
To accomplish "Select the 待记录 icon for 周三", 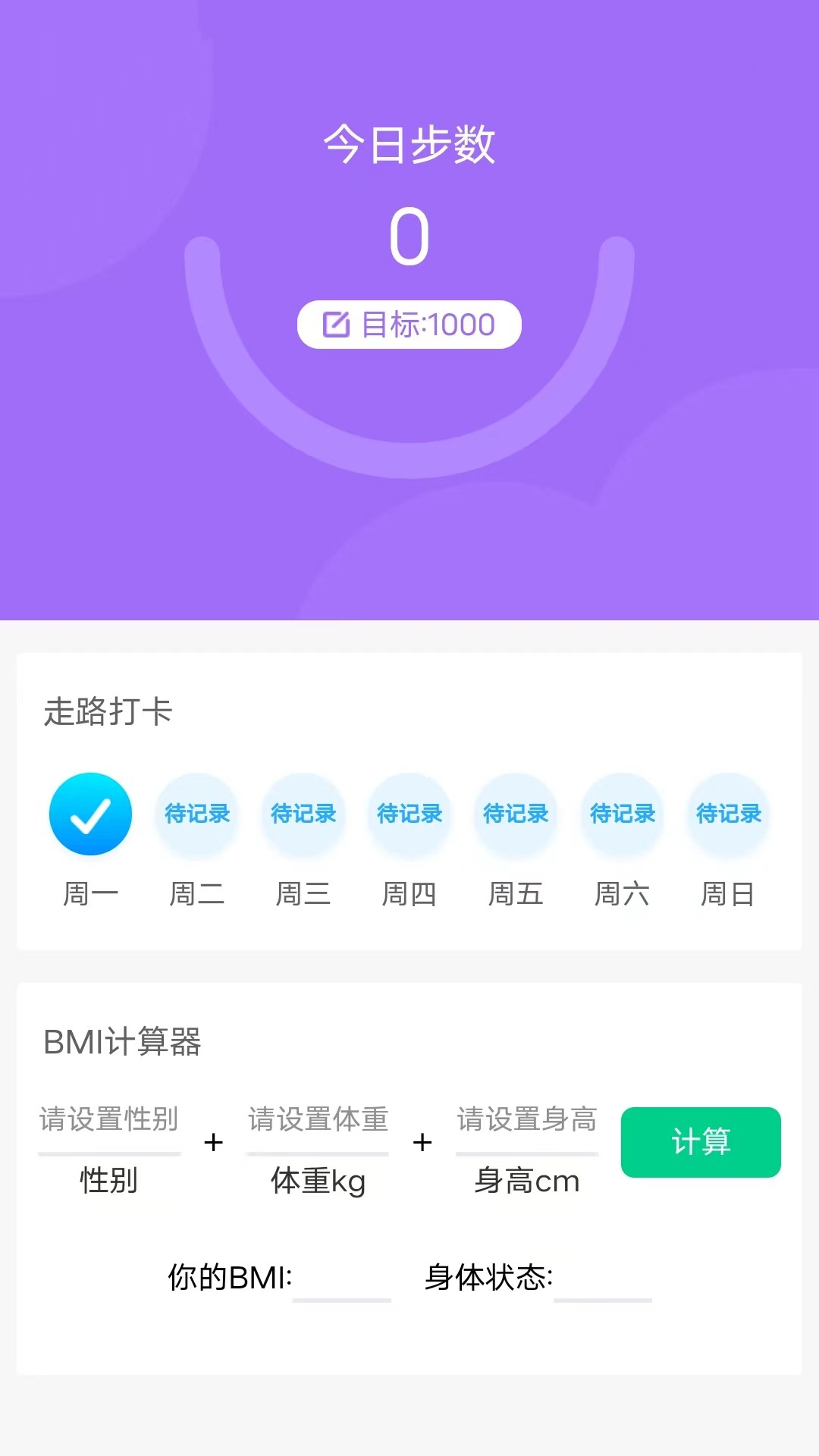I will pyautogui.click(x=303, y=814).
